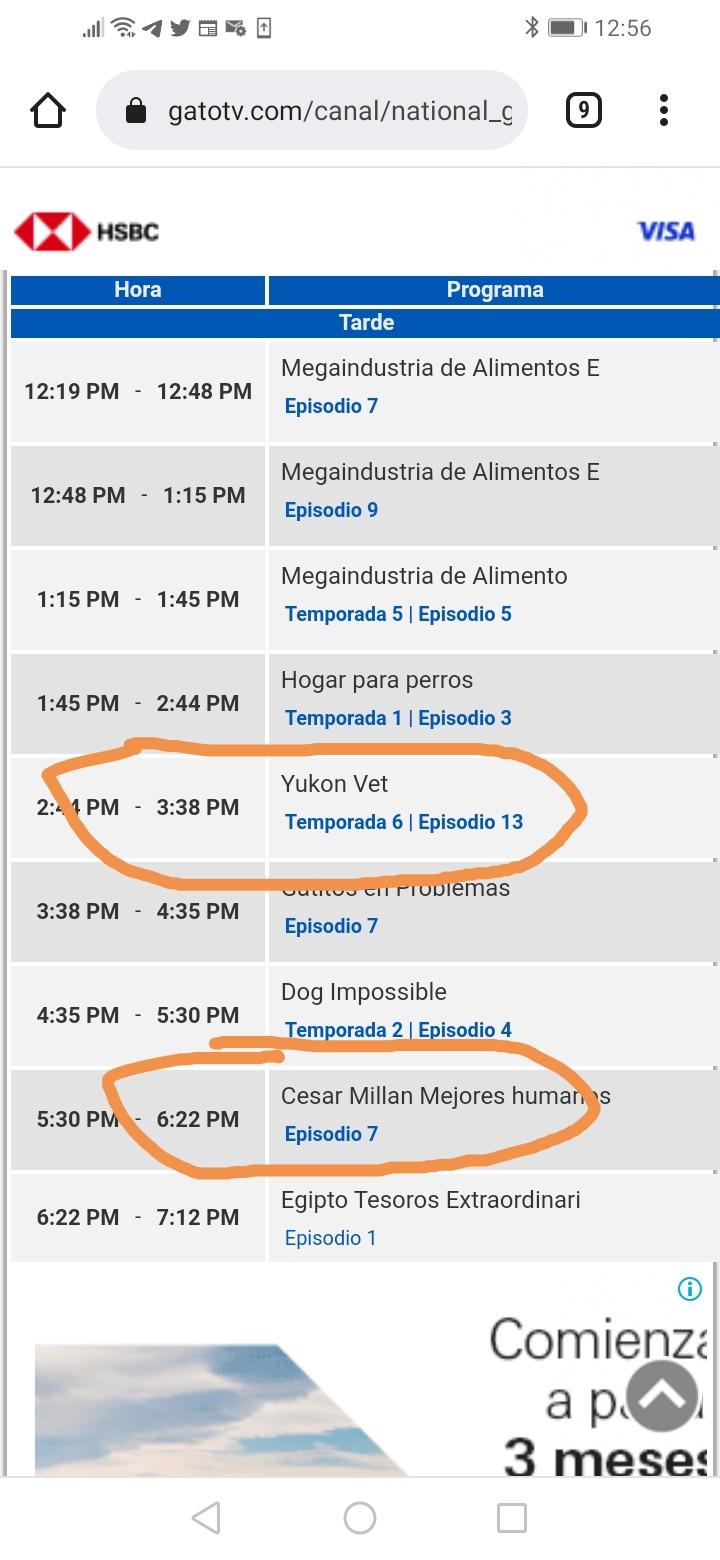720x1560 pixels.
Task: Open Episodio 1 of Egipto Tesoros Extraordinari
Action: tap(331, 1238)
